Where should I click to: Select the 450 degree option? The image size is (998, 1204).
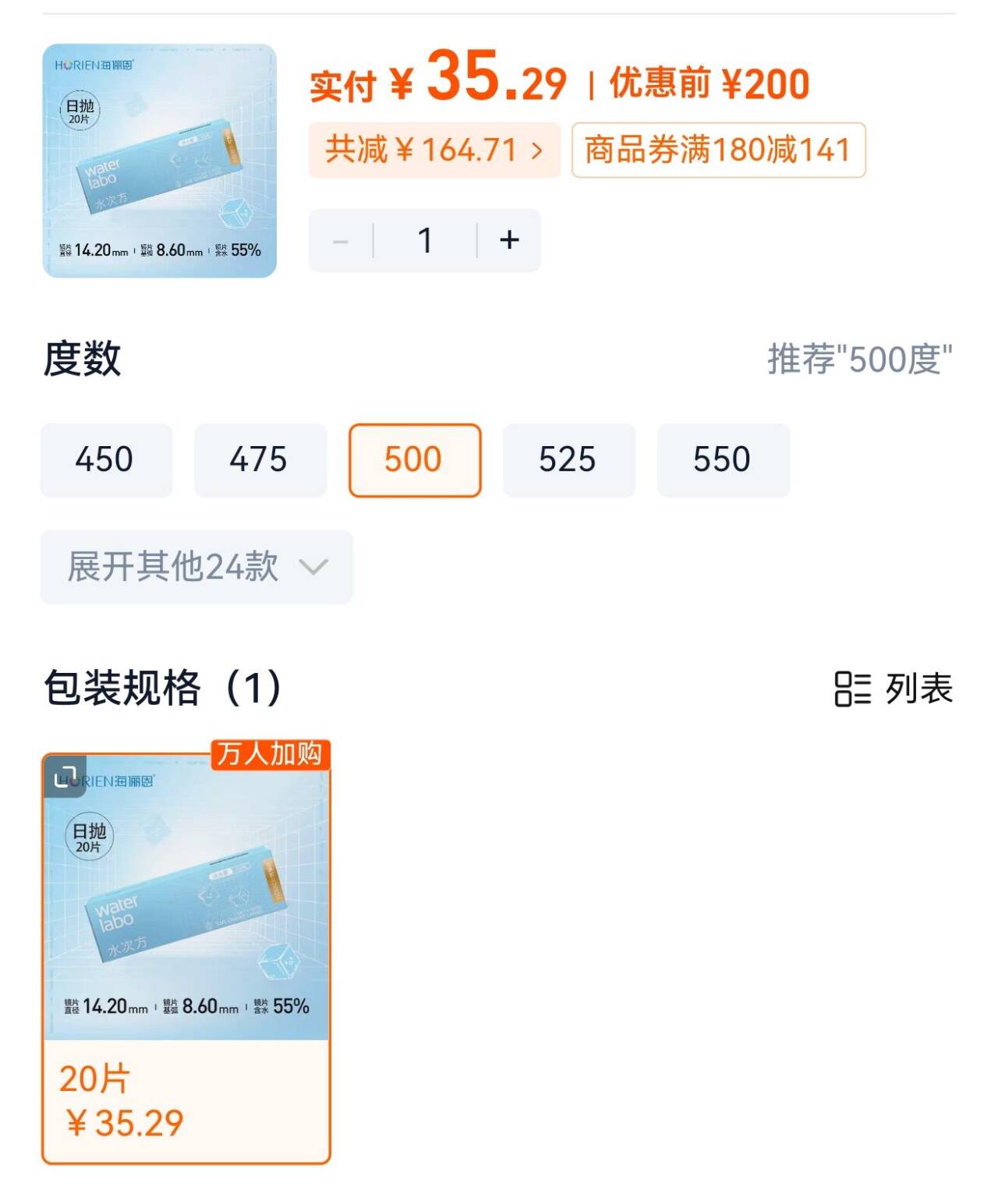(x=105, y=460)
